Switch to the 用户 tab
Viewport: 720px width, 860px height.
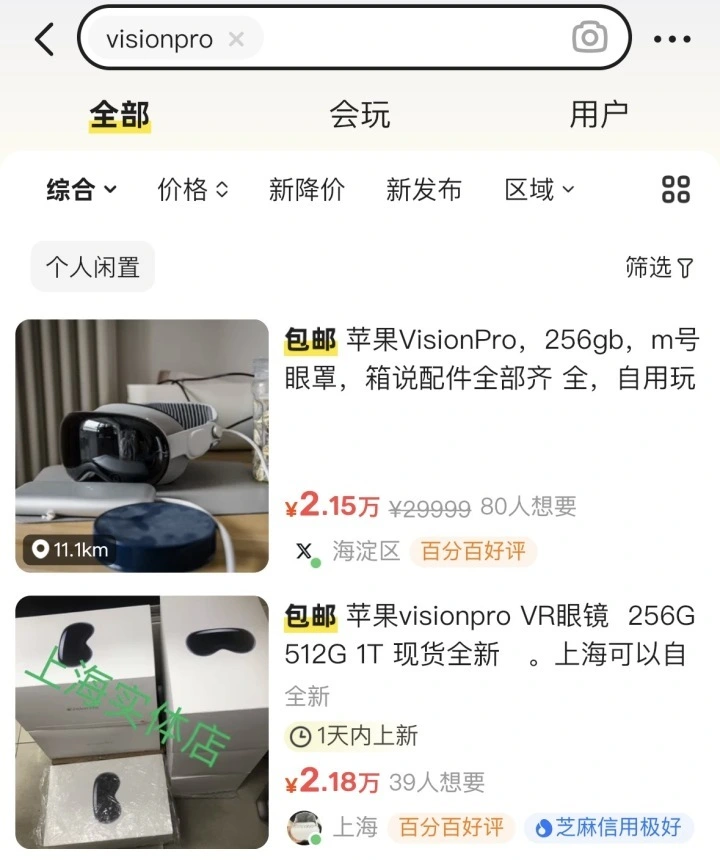click(598, 115)
